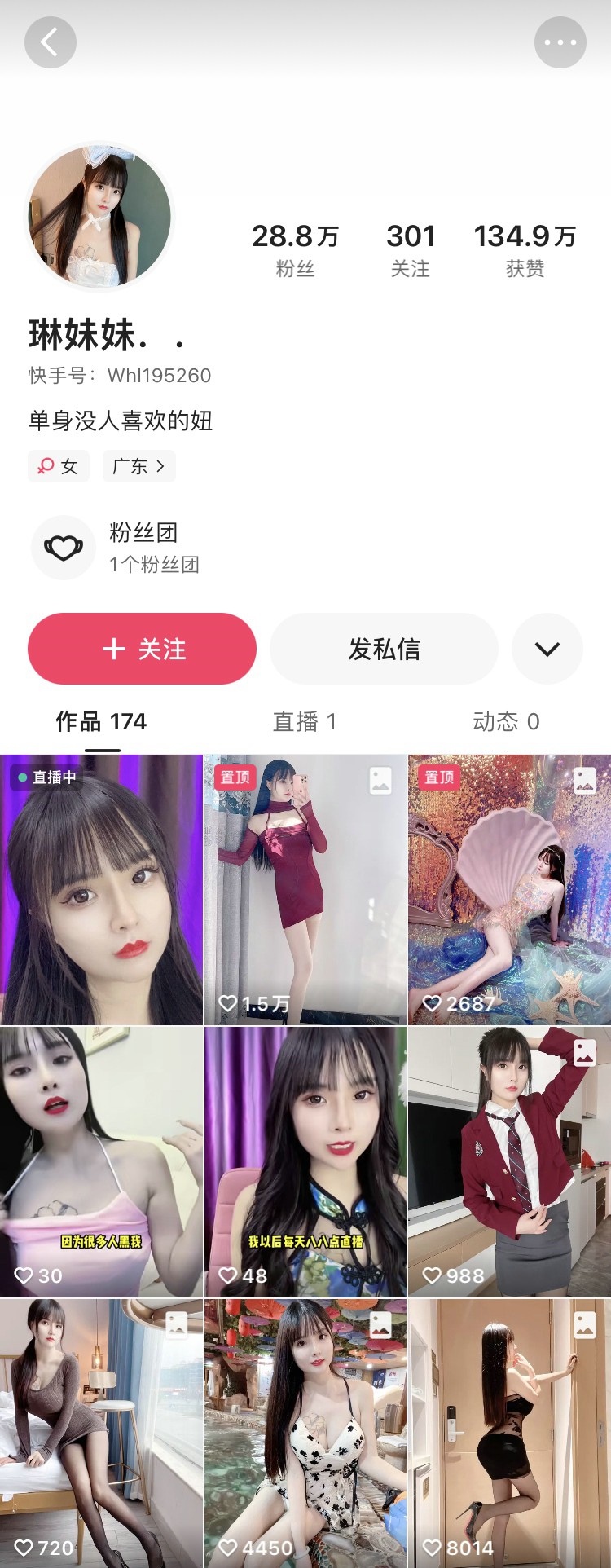Go back using the top-left arrow
Screen dimensions: 611x1568
click(50, 42)
